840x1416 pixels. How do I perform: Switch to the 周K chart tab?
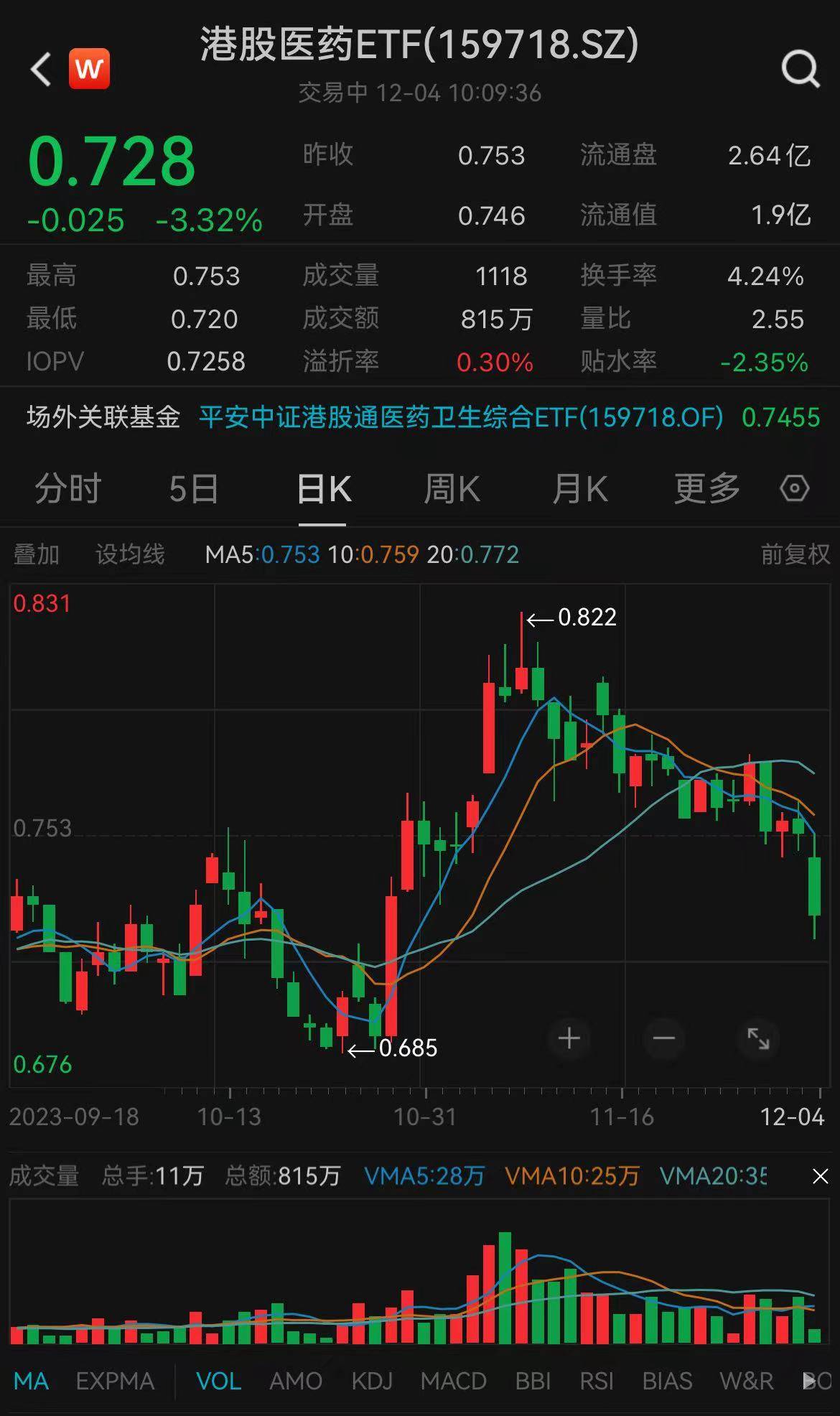(452, 489)
